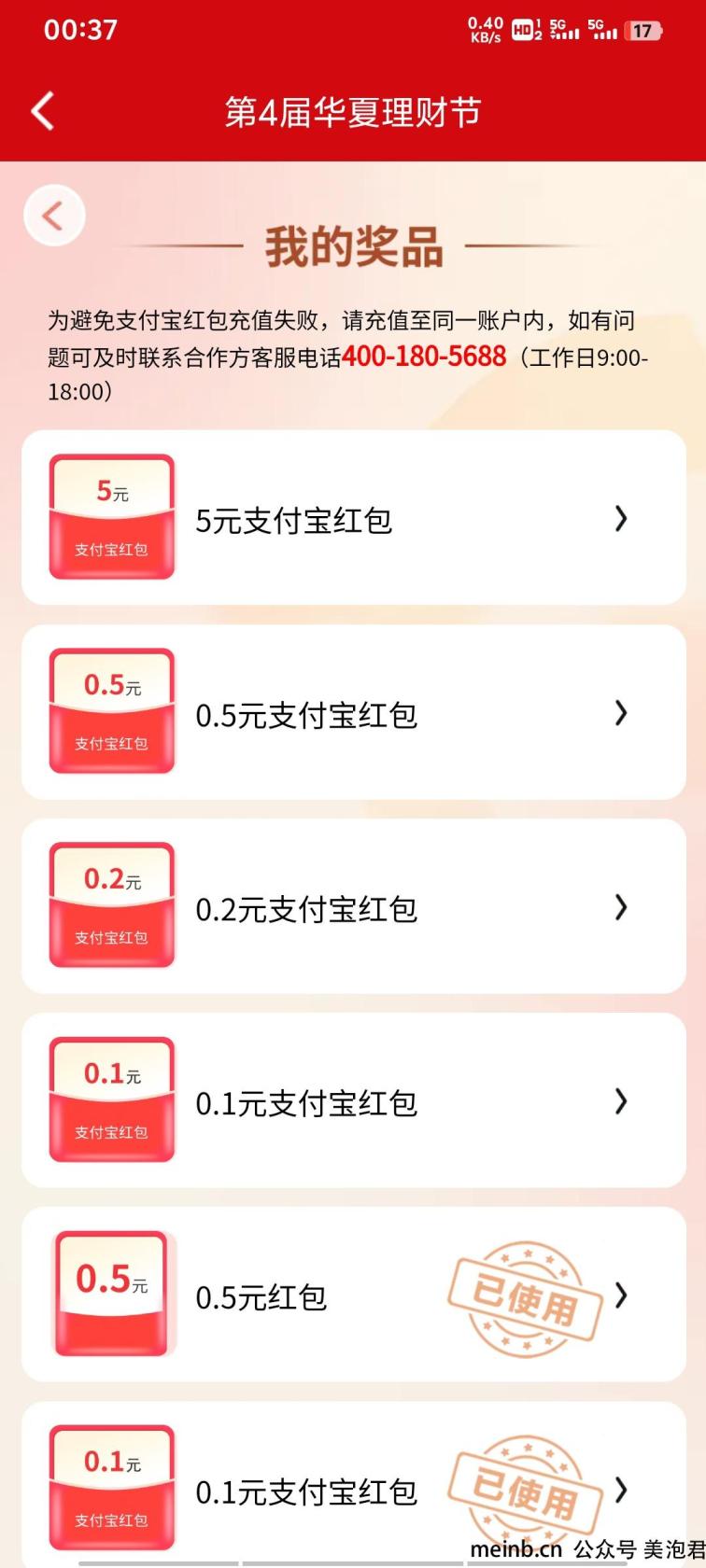Open the unused 0.1元支付宝红包 prize
Screen dimensions: 706x1568
[x=354, y=1100]
